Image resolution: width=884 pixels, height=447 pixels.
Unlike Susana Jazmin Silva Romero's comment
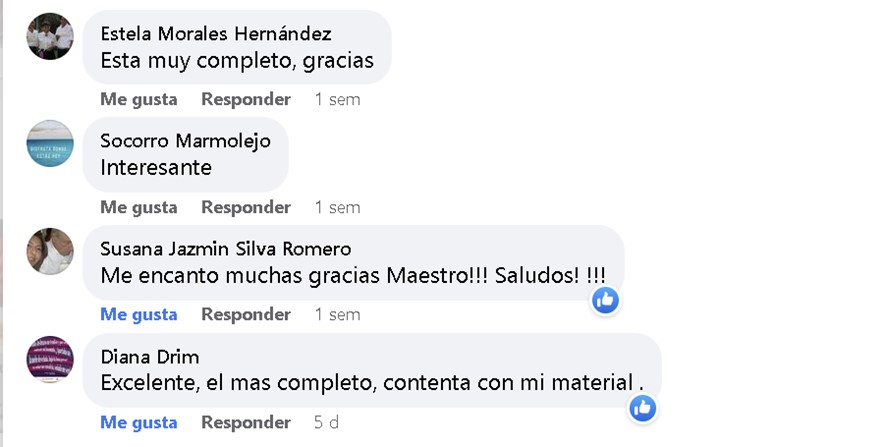click(139, 315)
